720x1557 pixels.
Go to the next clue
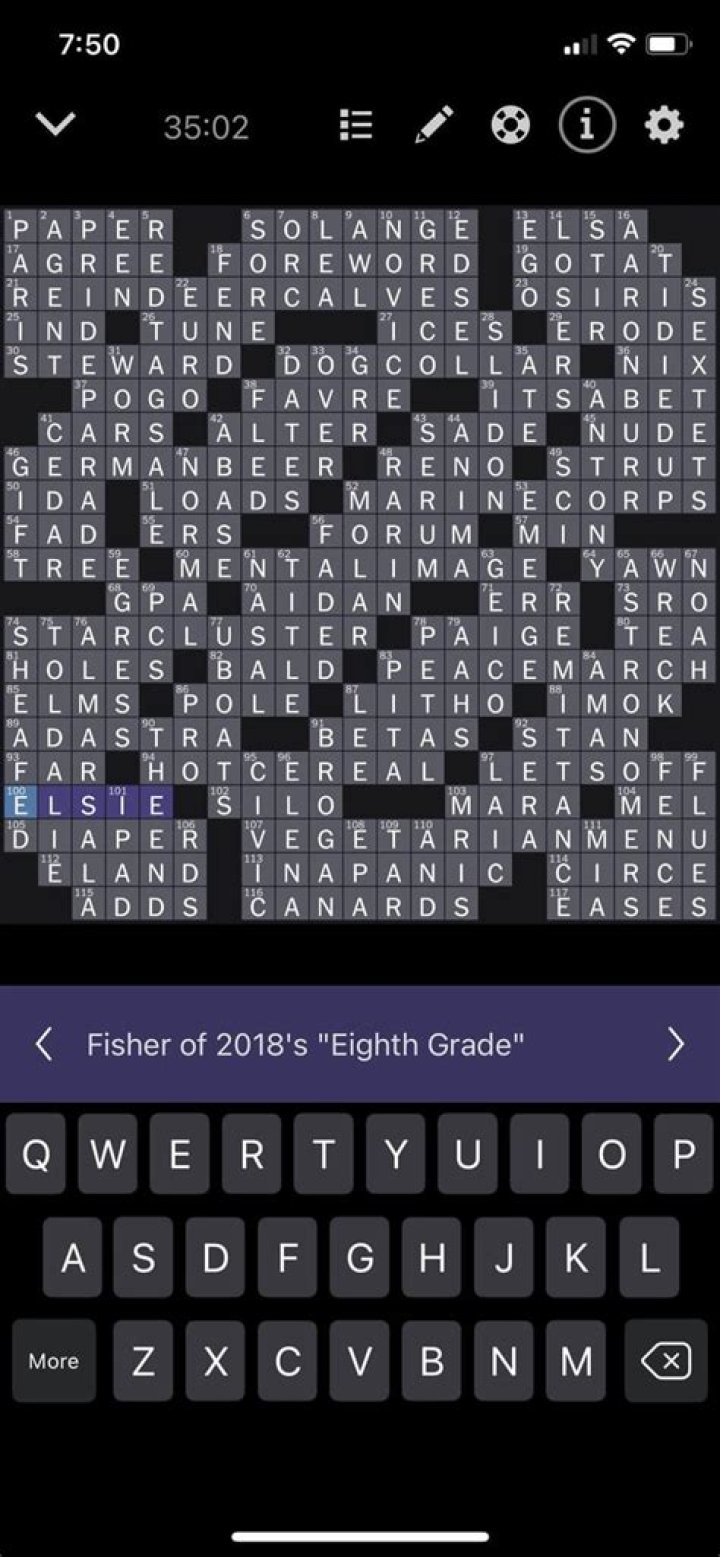[676, 1045]
